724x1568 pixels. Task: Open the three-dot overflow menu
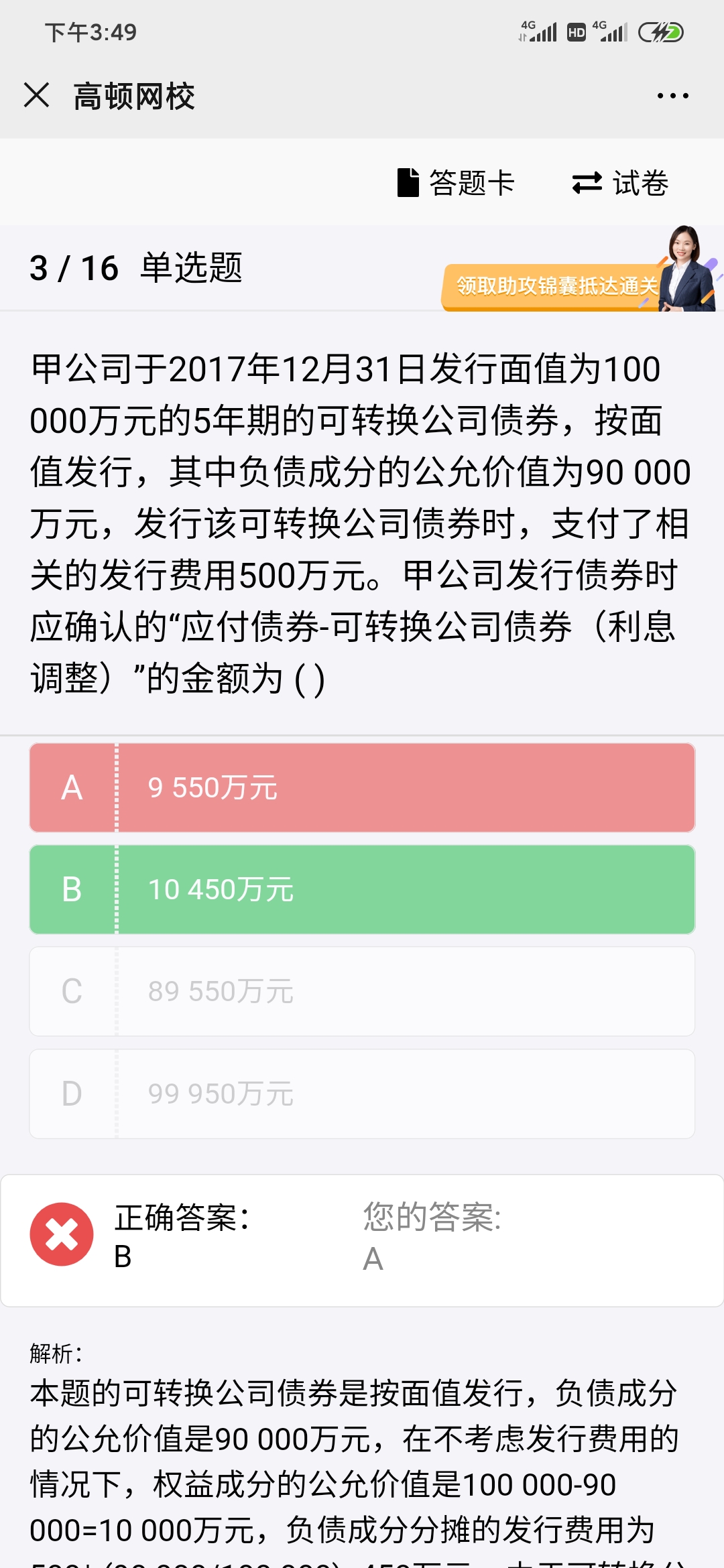coord(672,96)
